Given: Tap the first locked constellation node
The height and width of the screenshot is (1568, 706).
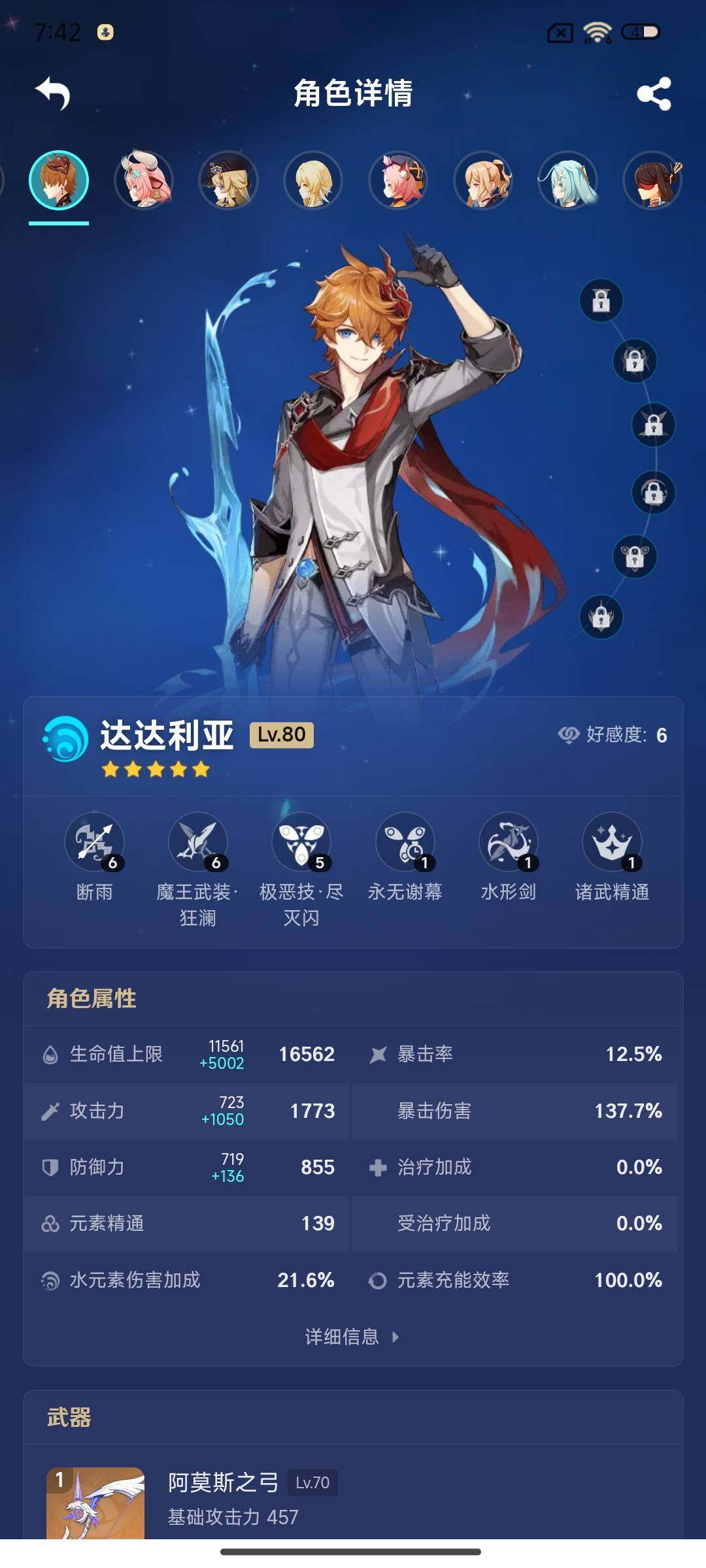Looking at the screenshot, I should click(x=601, y=301).
